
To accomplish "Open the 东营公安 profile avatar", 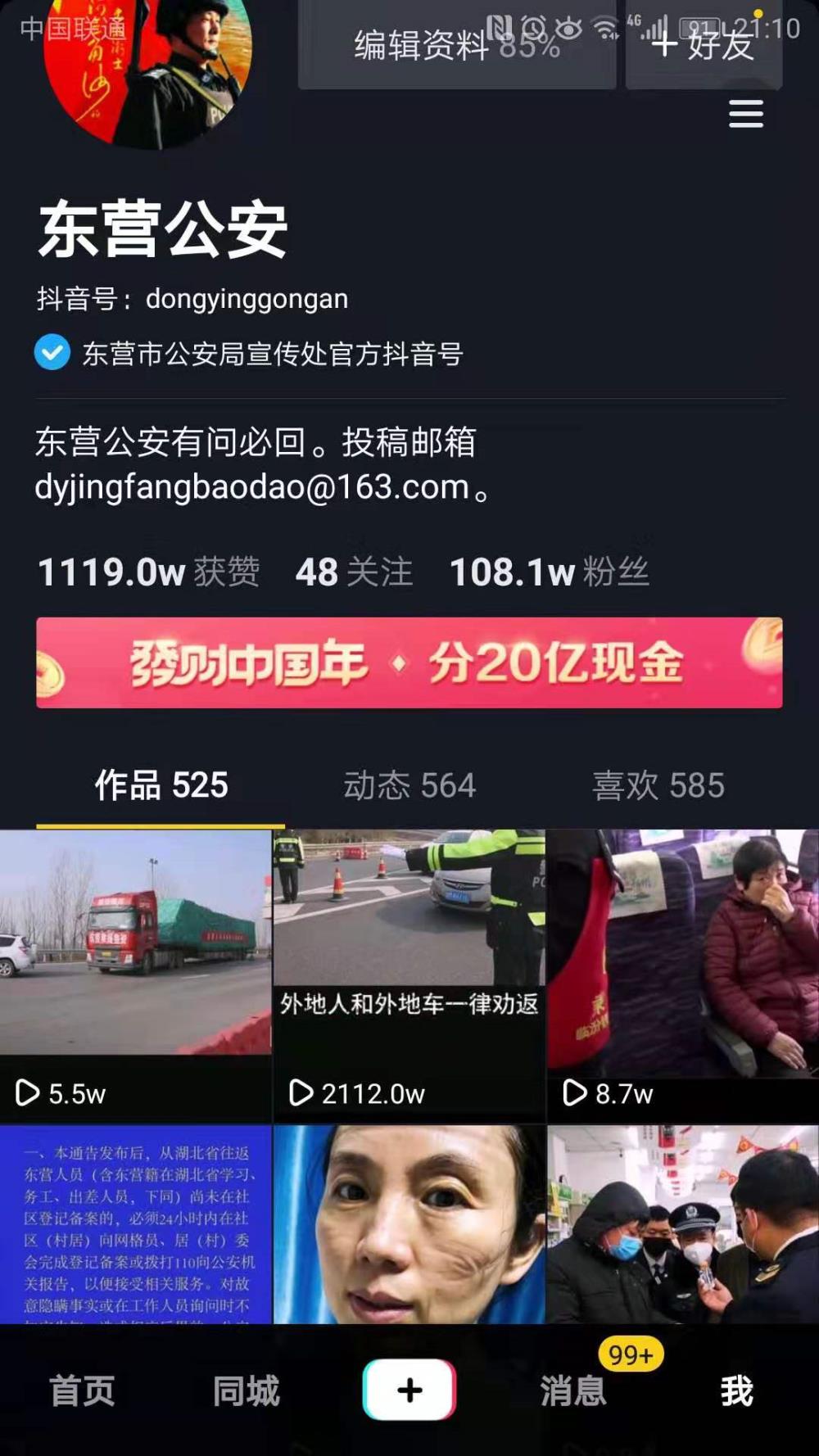I will click(x=147, y=66).
